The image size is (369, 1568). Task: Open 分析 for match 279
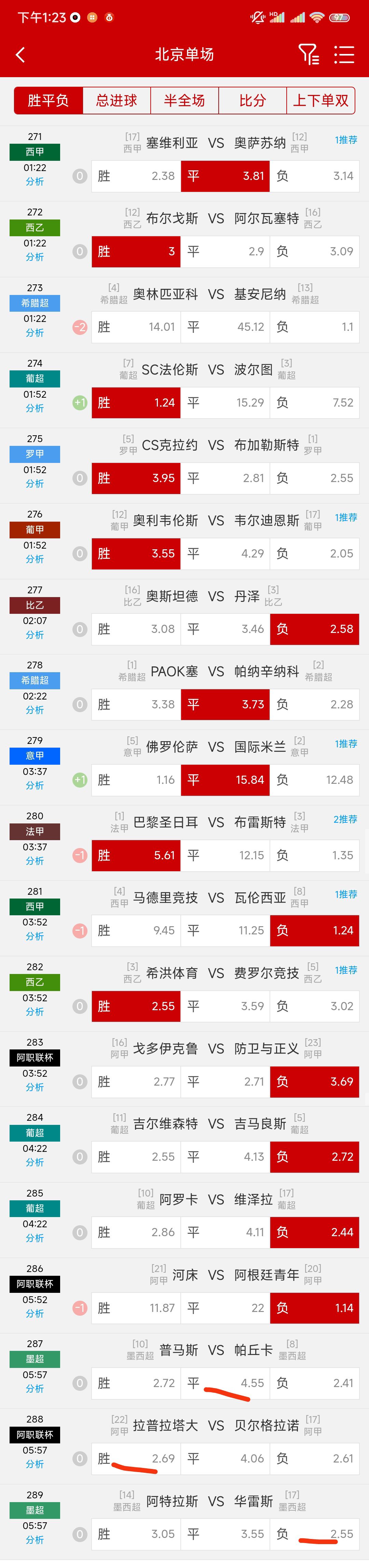[35, 785]
